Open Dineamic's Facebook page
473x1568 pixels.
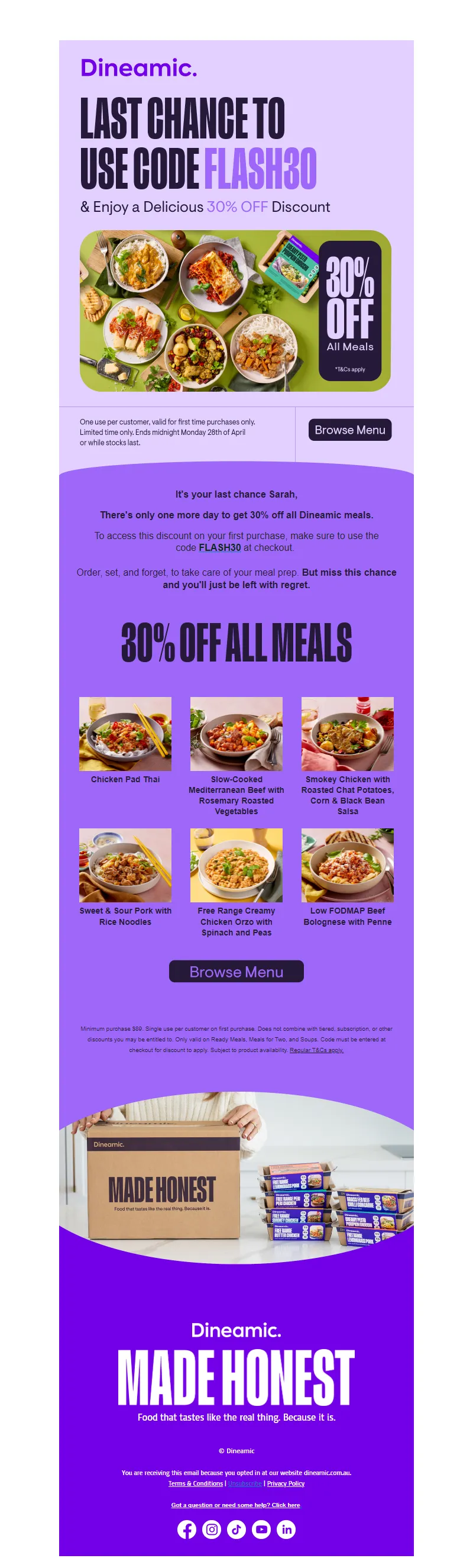pyautogui.click(x=187, y=1529)
